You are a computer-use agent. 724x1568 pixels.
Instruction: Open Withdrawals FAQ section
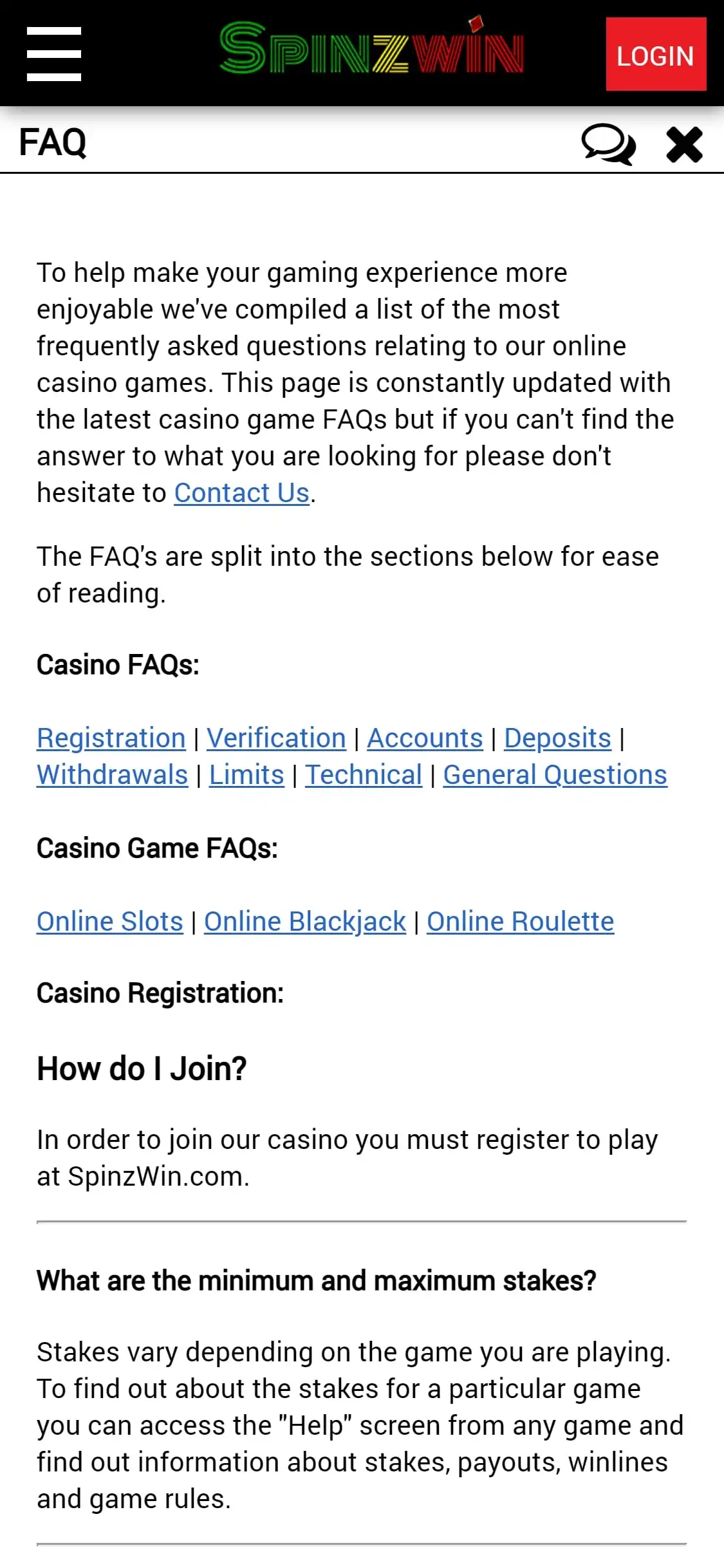[x=112, y=775]
